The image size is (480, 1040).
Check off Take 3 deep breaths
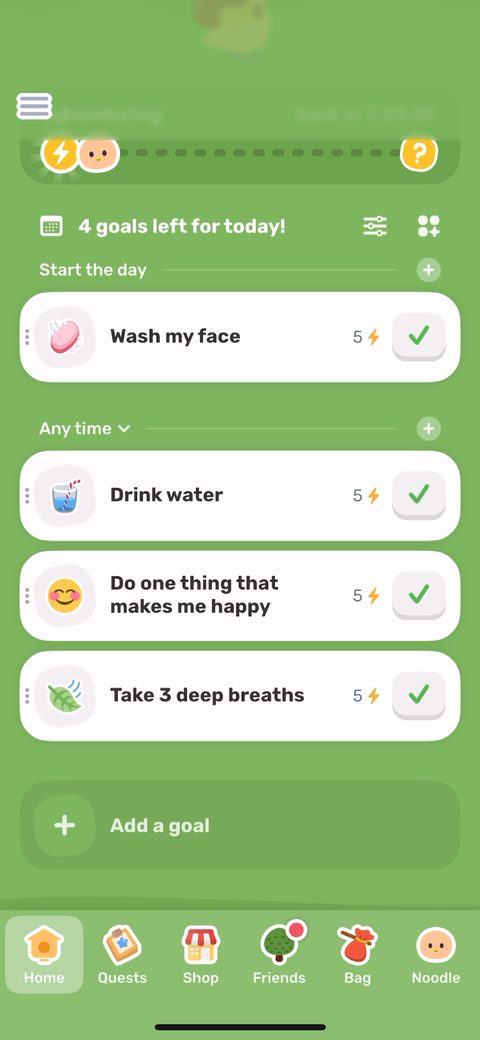pyautogui.click(x=418, y=695)
